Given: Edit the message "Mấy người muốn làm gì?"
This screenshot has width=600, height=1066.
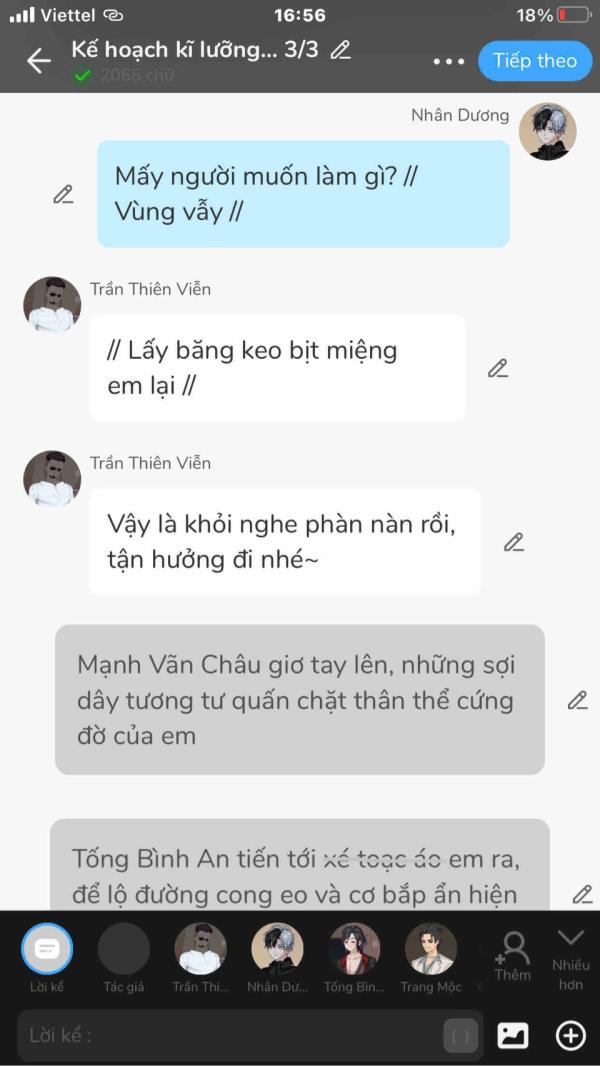Looking at the screenshot, I should pos(63,194).
